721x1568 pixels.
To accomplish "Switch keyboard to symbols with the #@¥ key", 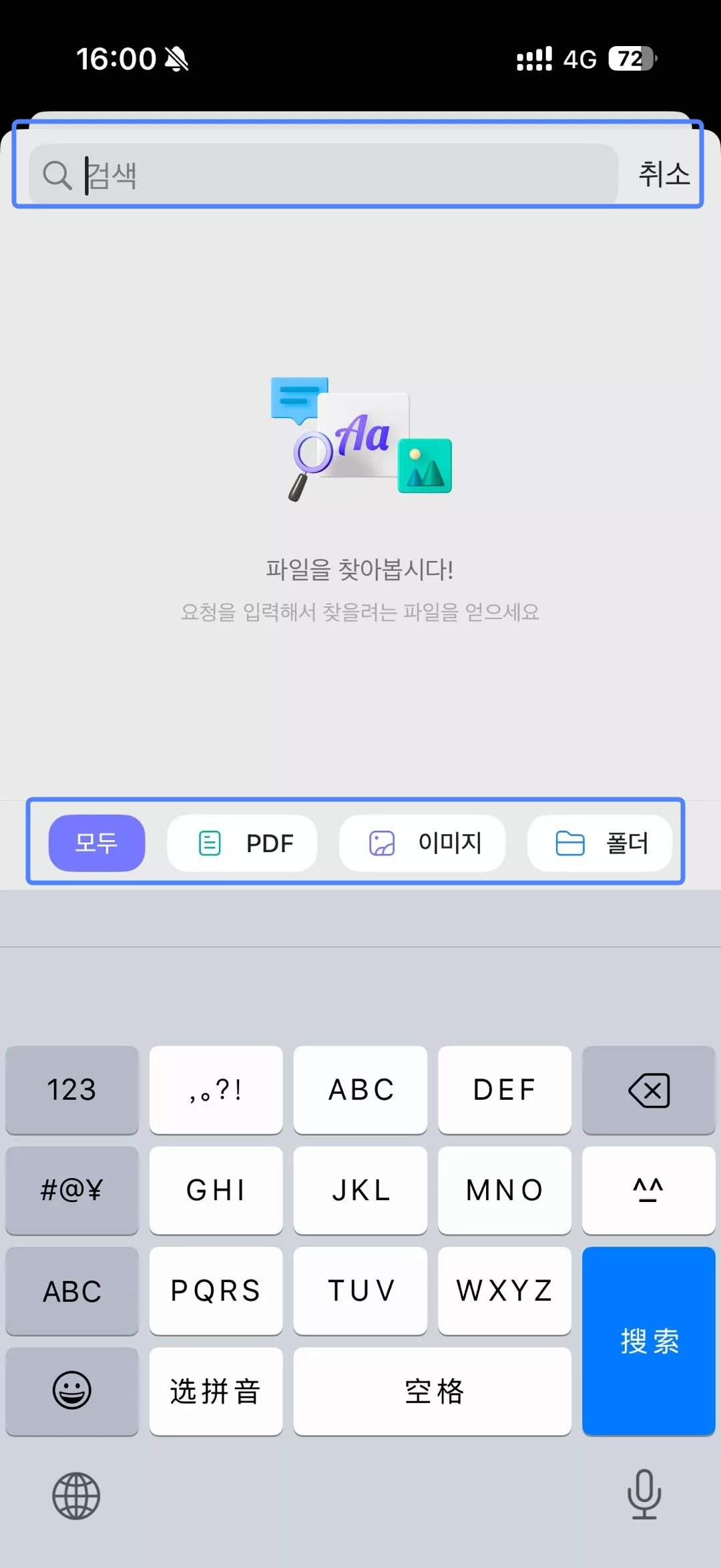I will pos(71,1191).
